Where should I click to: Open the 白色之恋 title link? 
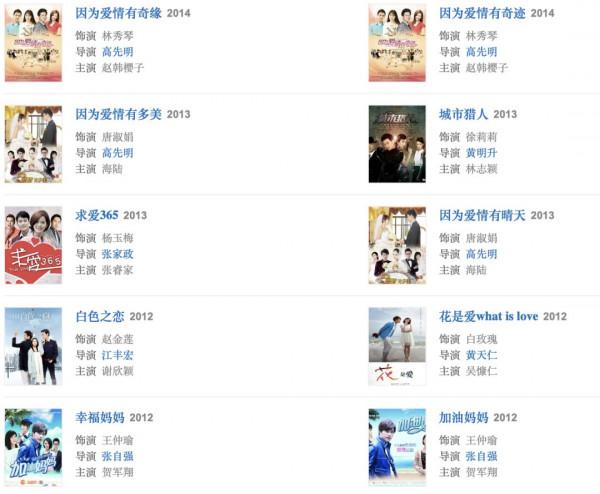pyautogui.click(x=100, y=317)
